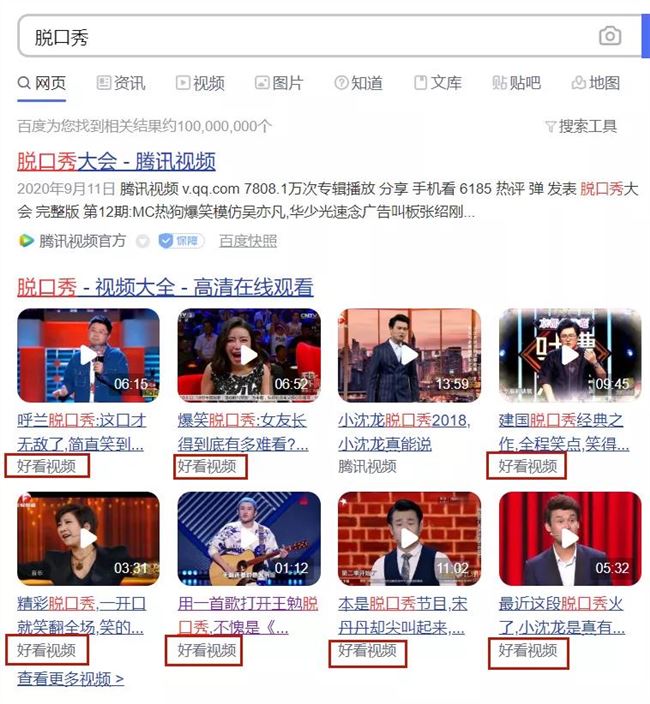Switch to the 地图 tab
This screenshot has width=650, height=704.
[595, 83]
